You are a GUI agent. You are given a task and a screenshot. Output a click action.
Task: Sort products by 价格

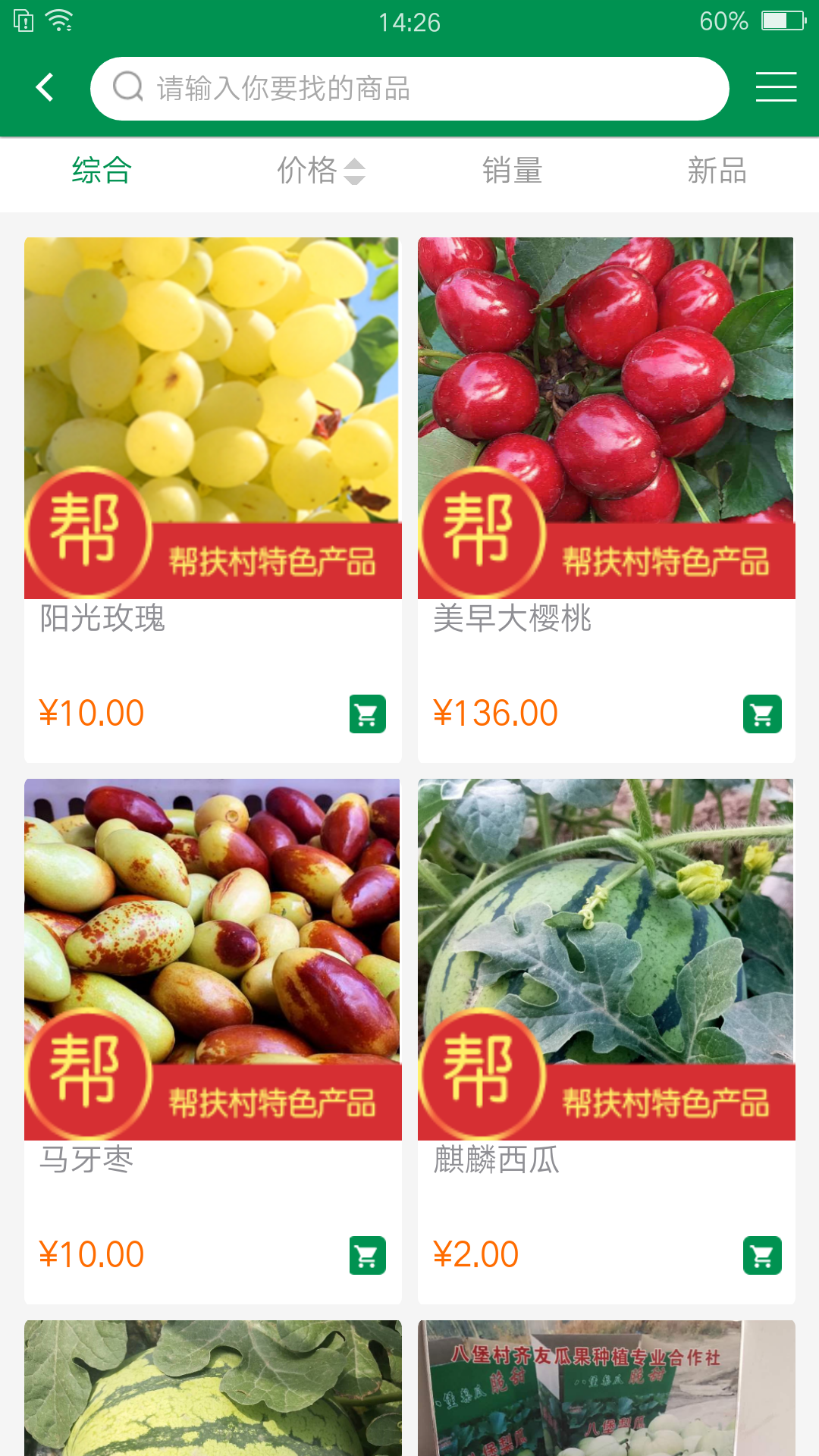pos(320,171)
